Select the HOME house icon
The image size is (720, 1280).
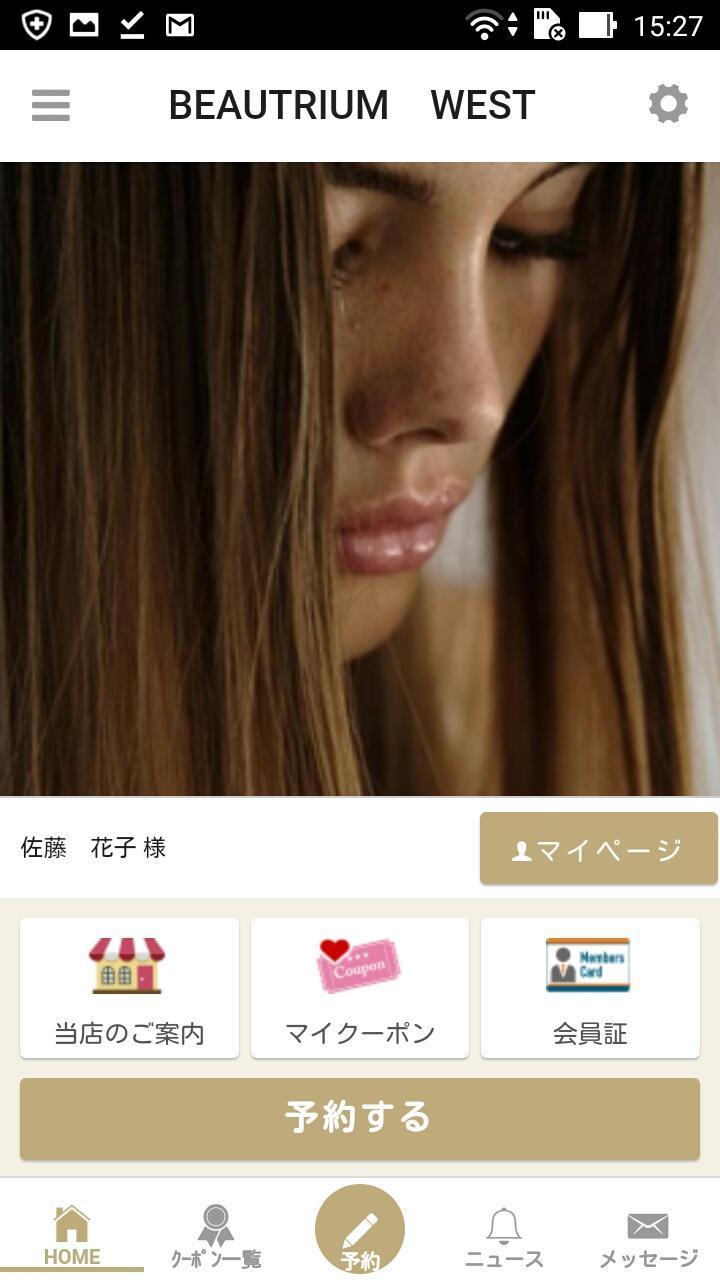click(71, 1218)
